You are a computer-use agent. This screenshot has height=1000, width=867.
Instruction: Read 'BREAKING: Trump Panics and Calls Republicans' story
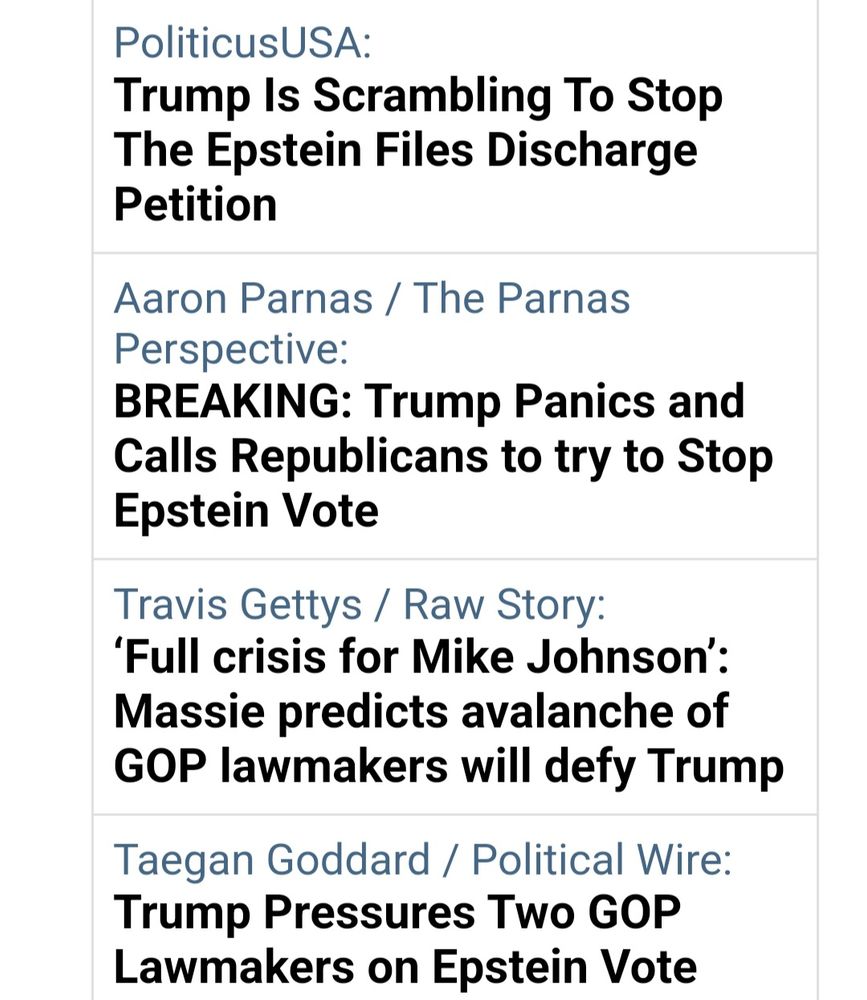pos(442,456)
